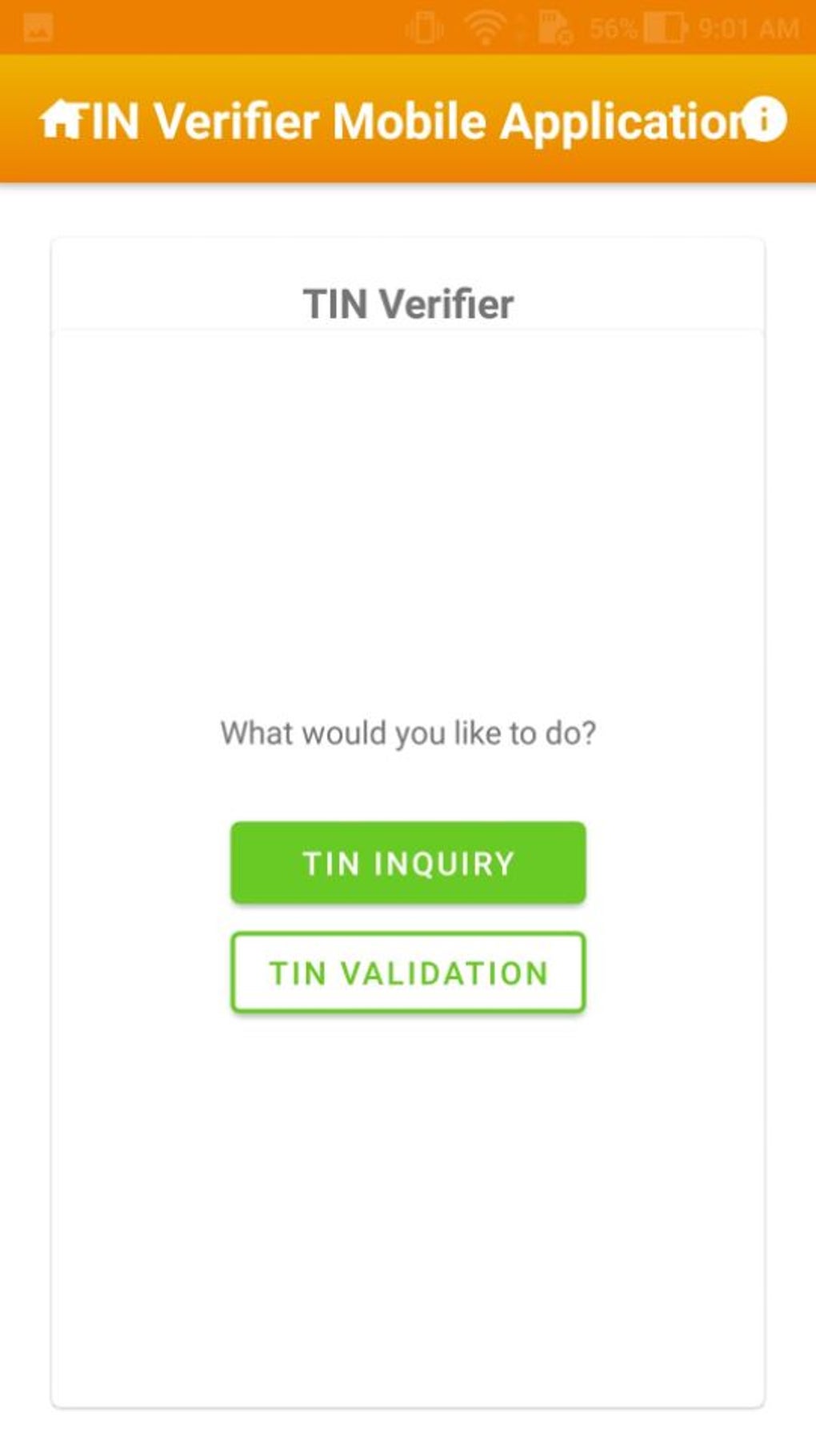Tap the green TIN INQUIRY action area
816x1456 pixels.
[407, 863]
